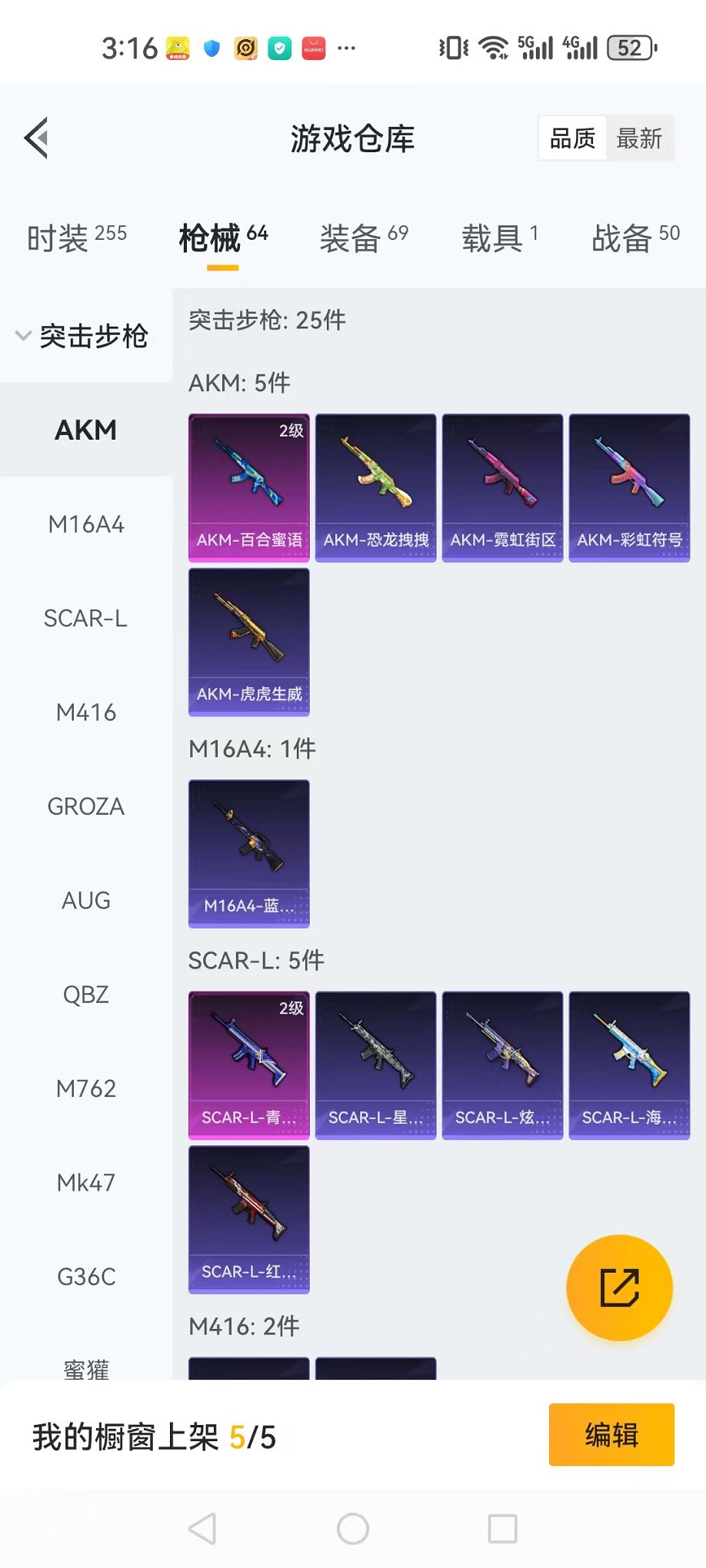Open the level 2 SCAR-L-青 skin card
Image resolution: width=706 pixels, height=1568 pixels.
249,1065
